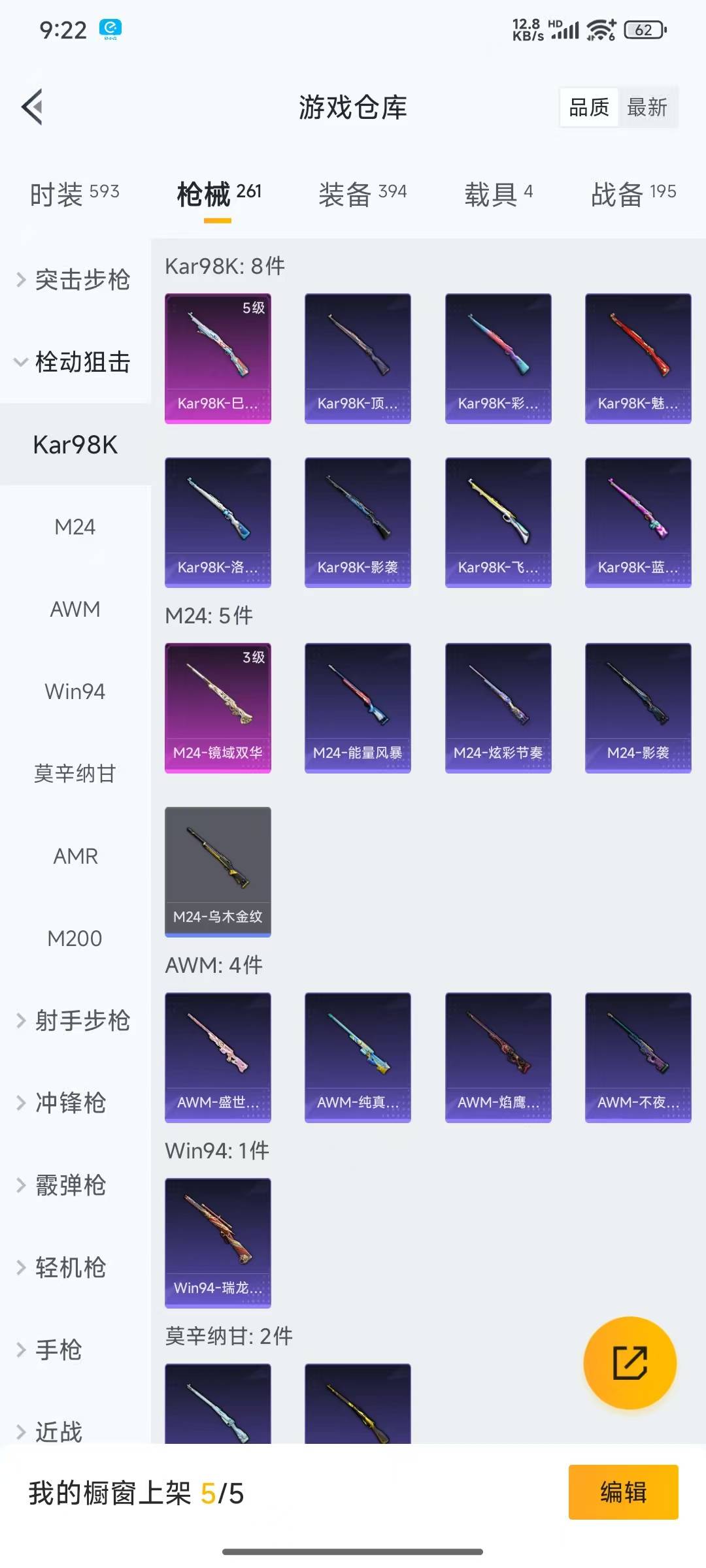Collapse the 栓动狙击 category
Image resolution: width=706 pixels, height=1568 pixels.
pos(75,362)
